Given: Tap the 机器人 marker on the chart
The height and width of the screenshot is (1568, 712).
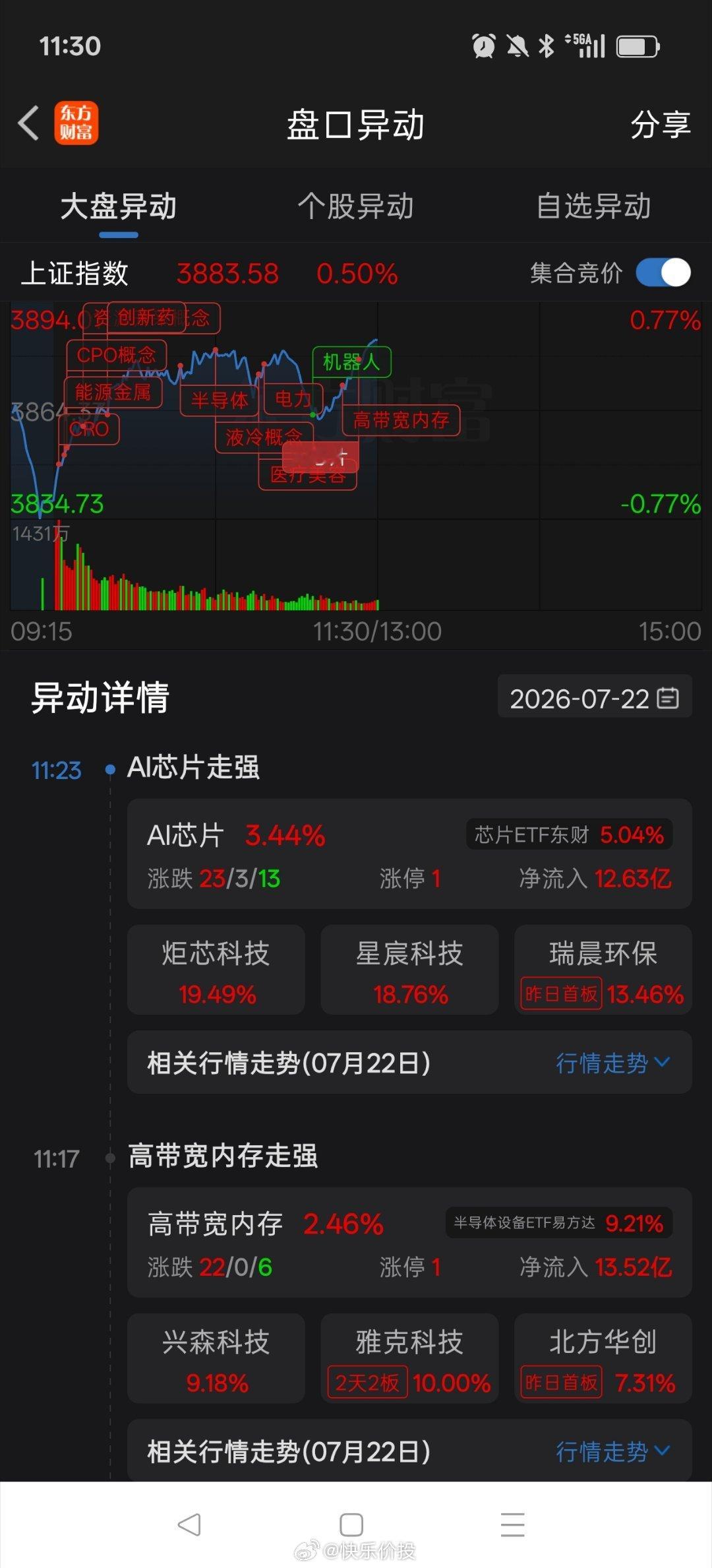Looking at the screenshot, I should pyautogui.click(x=351, y=362).
